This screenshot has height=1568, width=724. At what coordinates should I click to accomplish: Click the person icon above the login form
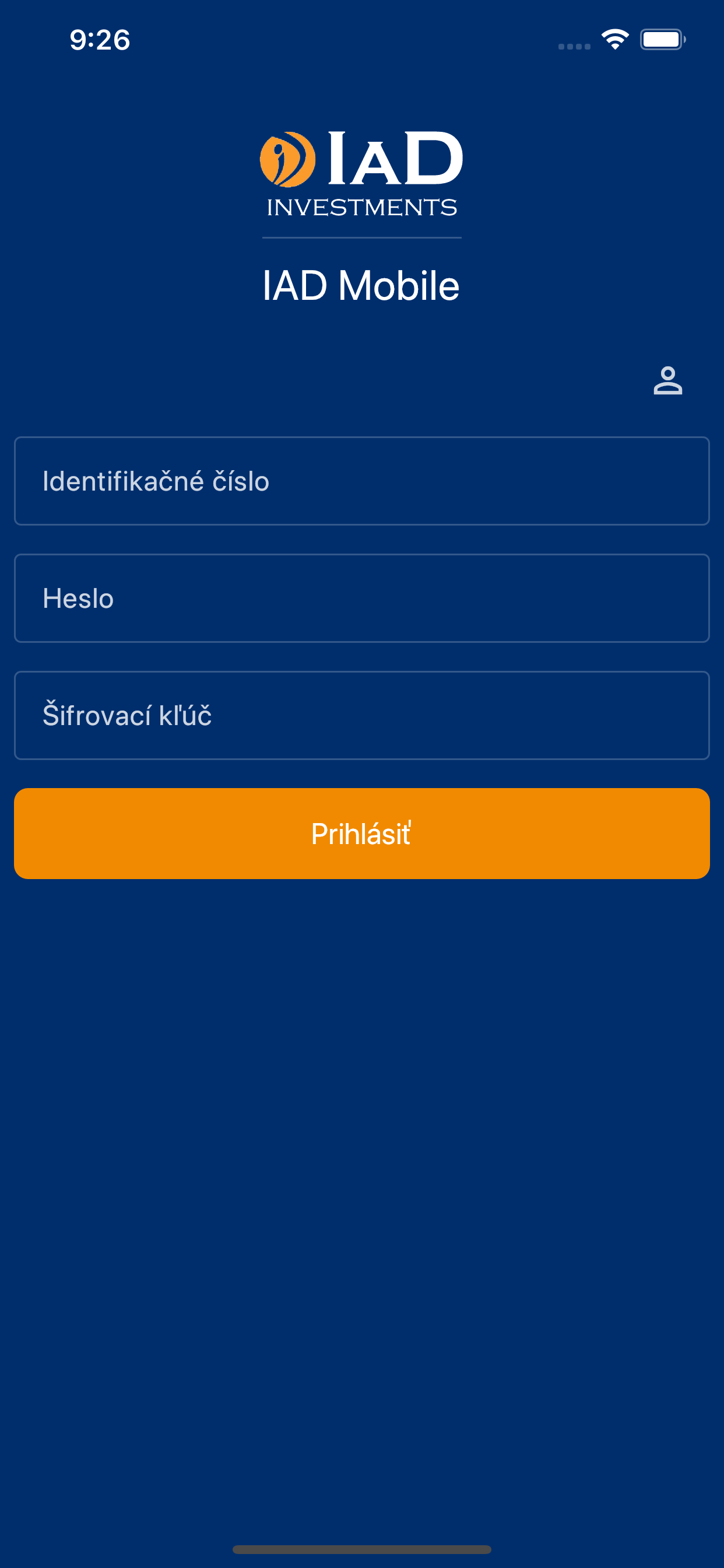(668, 380)
